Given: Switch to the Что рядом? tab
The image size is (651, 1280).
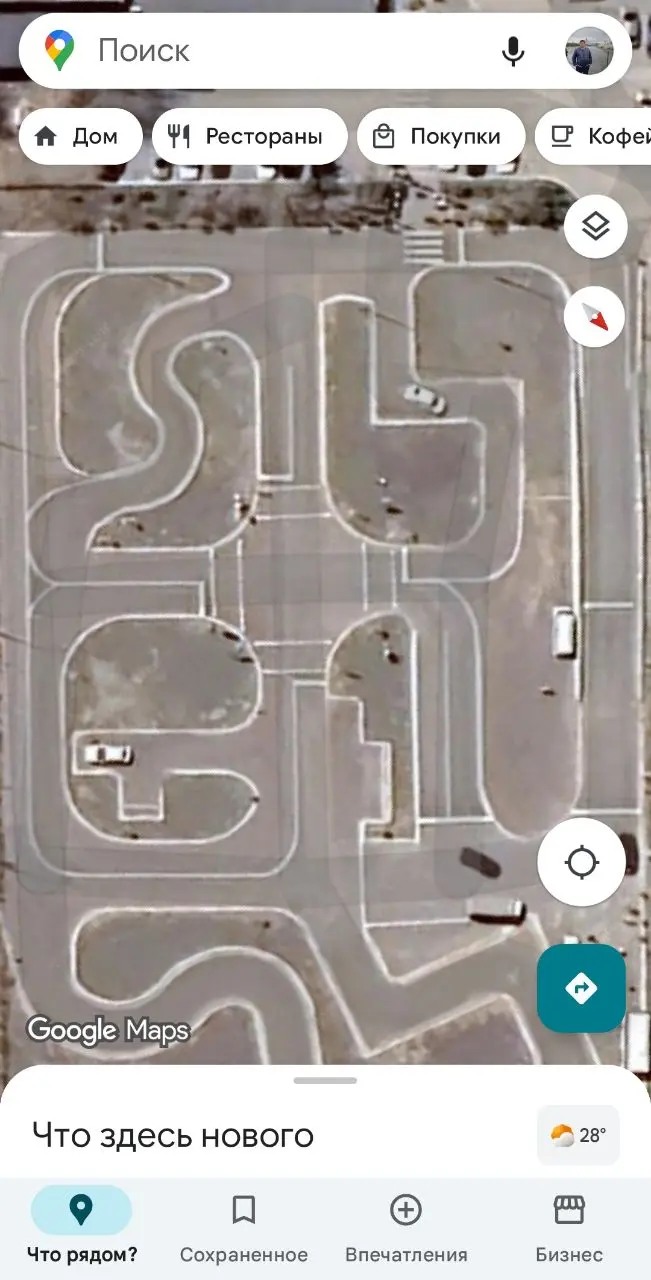Looking at the screenshot, I should [82, 1226].
